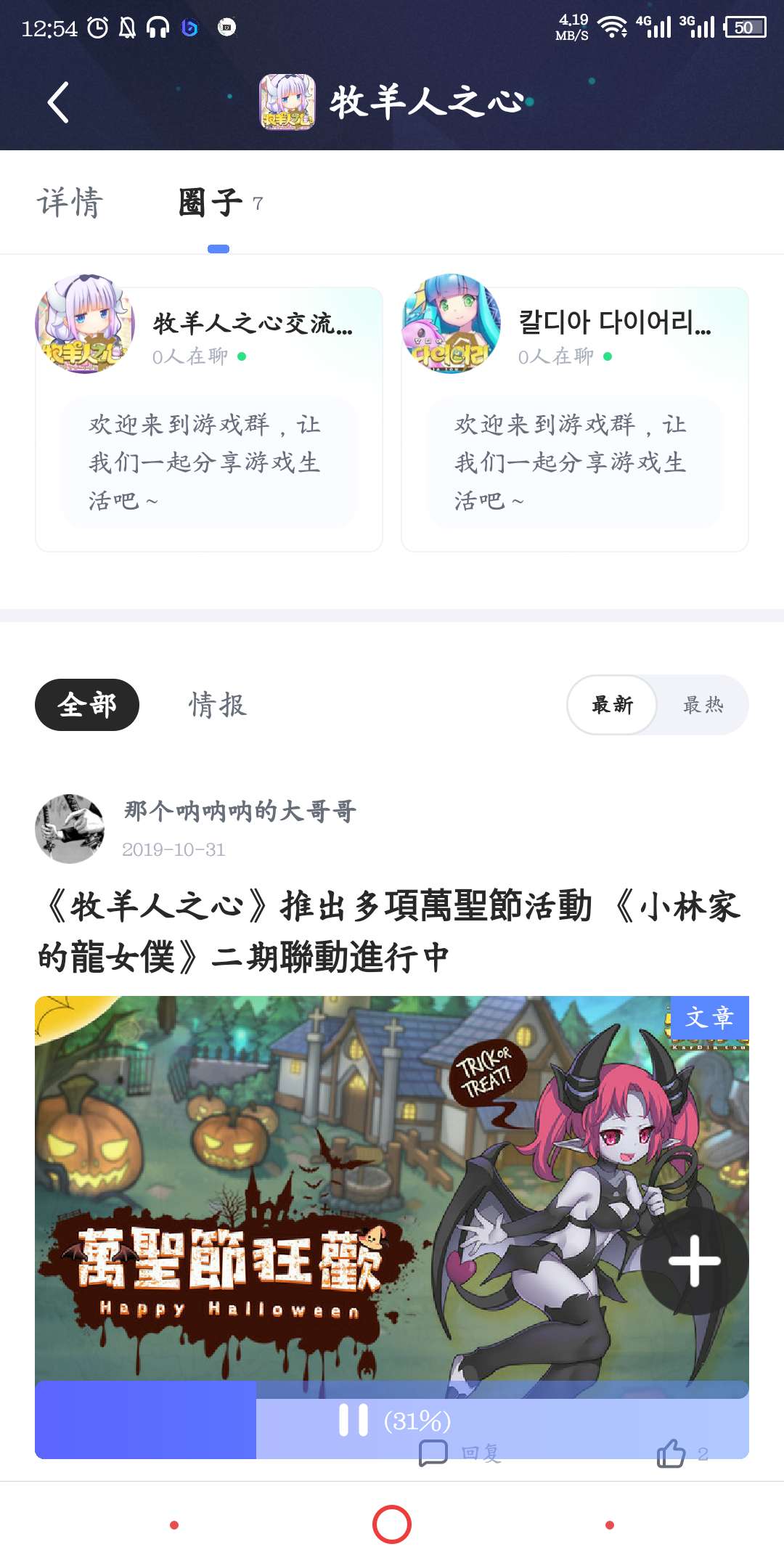Select the 圈子 tab
Screen dimensions: 784x1568
coord(211,203)
